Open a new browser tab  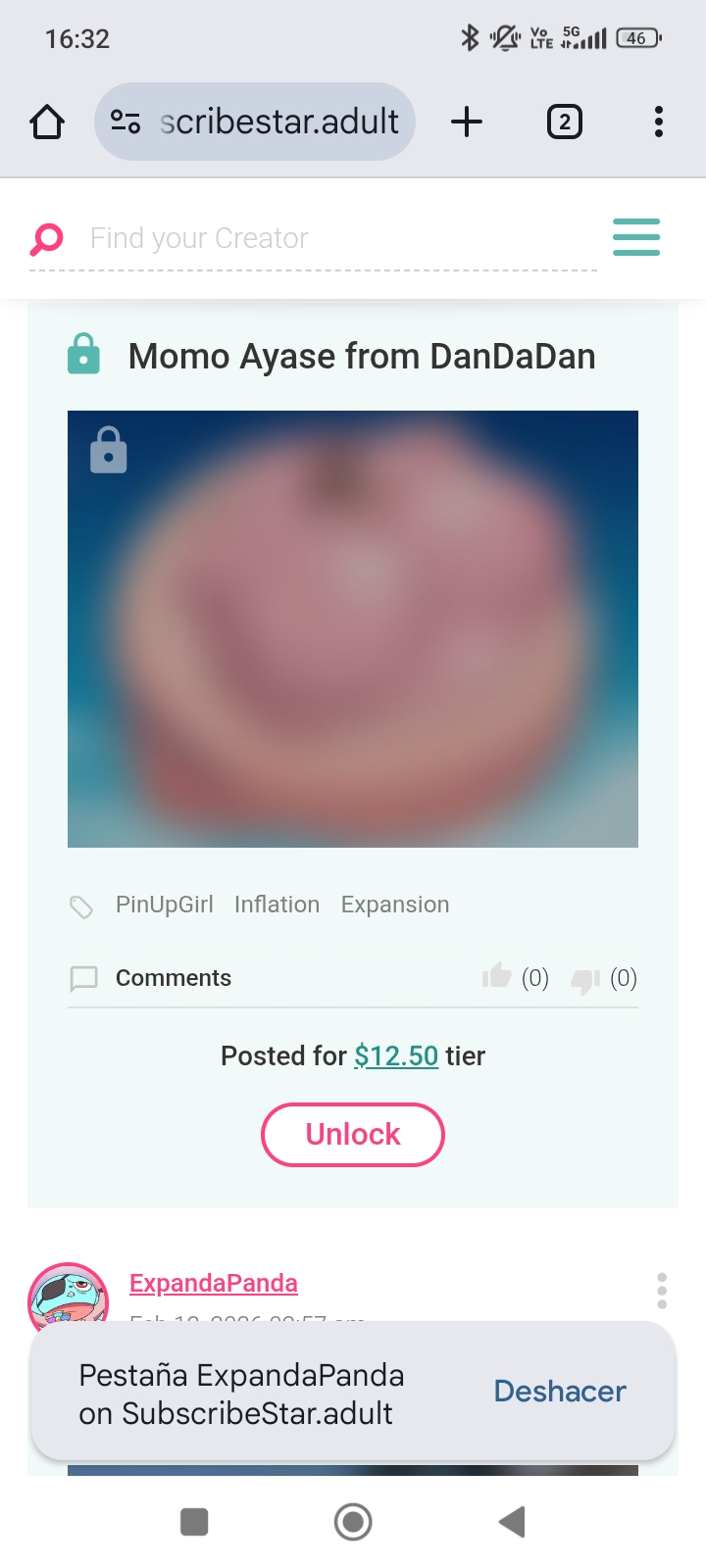(467, 122)
